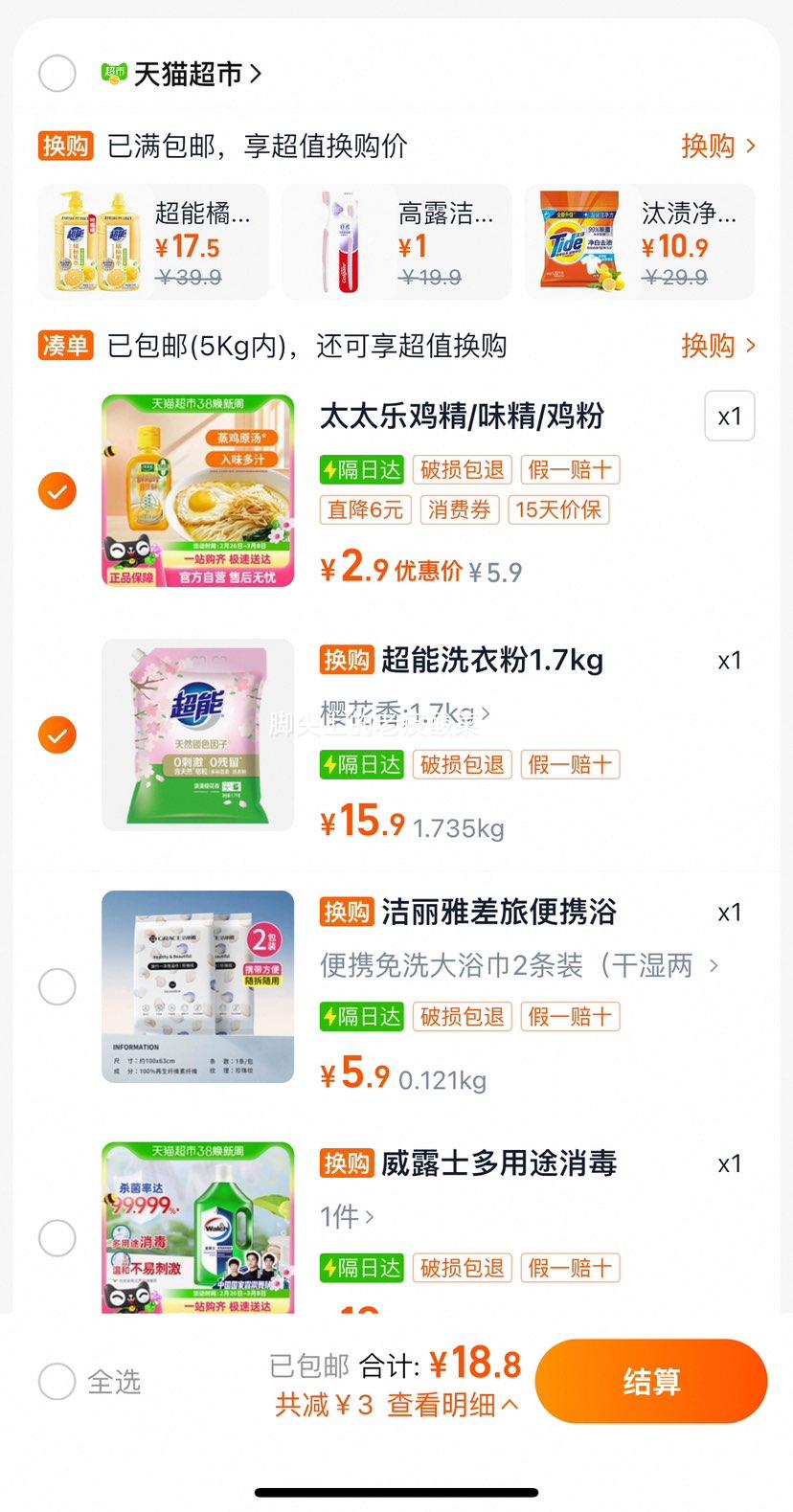793x1512 pixels.
Task: Enable the 全选 select-all checkbox
Action: point(57,1382)
